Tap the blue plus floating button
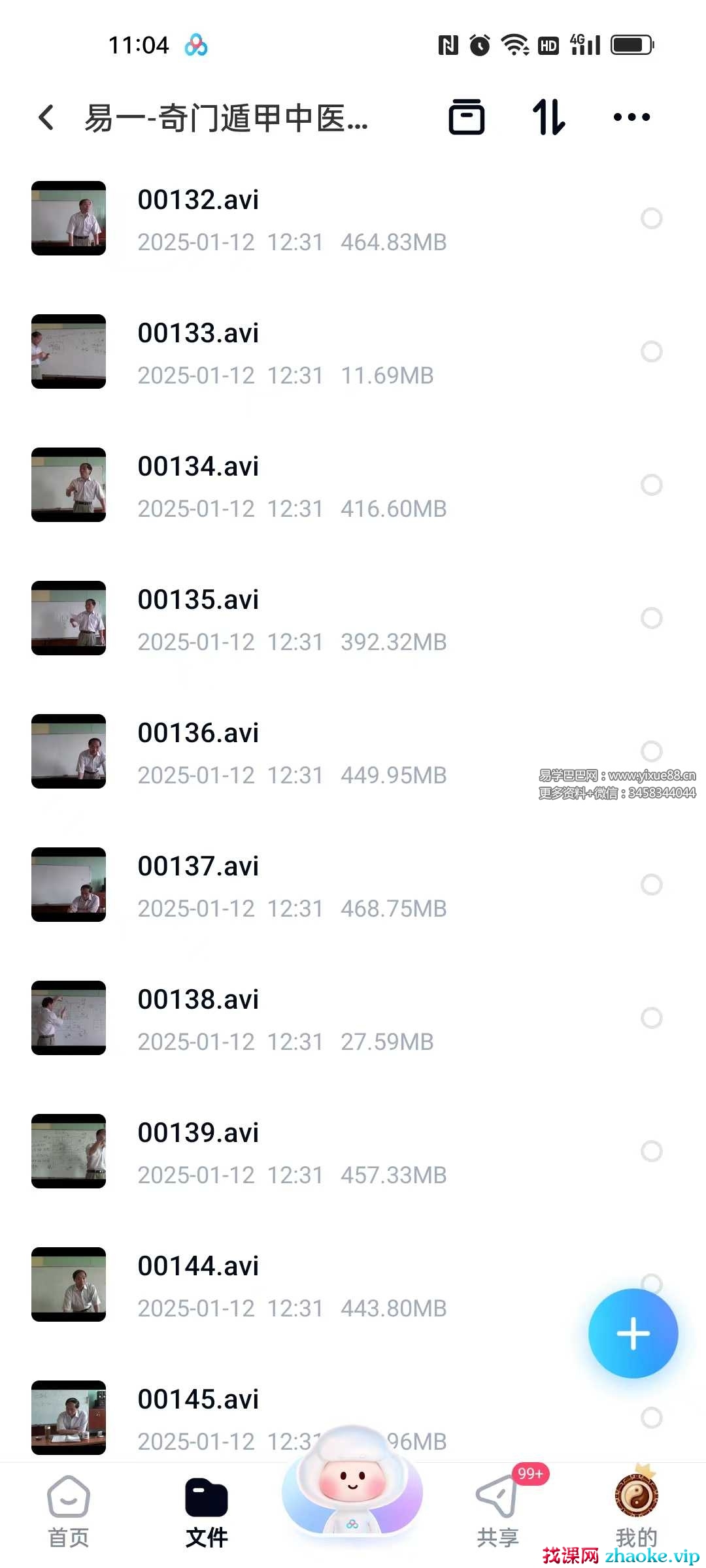This screenshot has width=706, height=1568. coord(633,1333)
